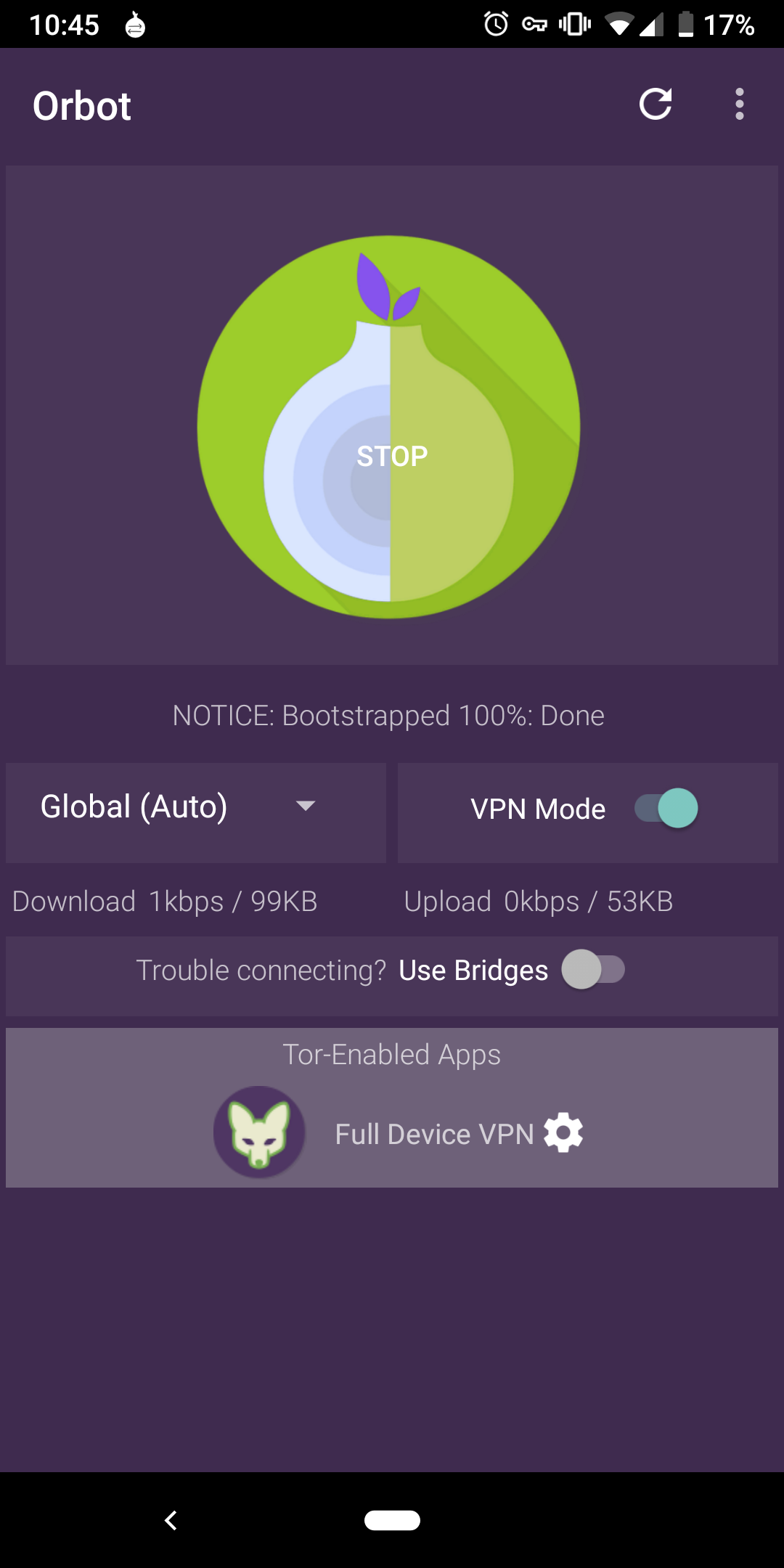Open the three-dot overflow menu
The width and height of the screenshot is (784, 1568).
[x=739, y=104]
